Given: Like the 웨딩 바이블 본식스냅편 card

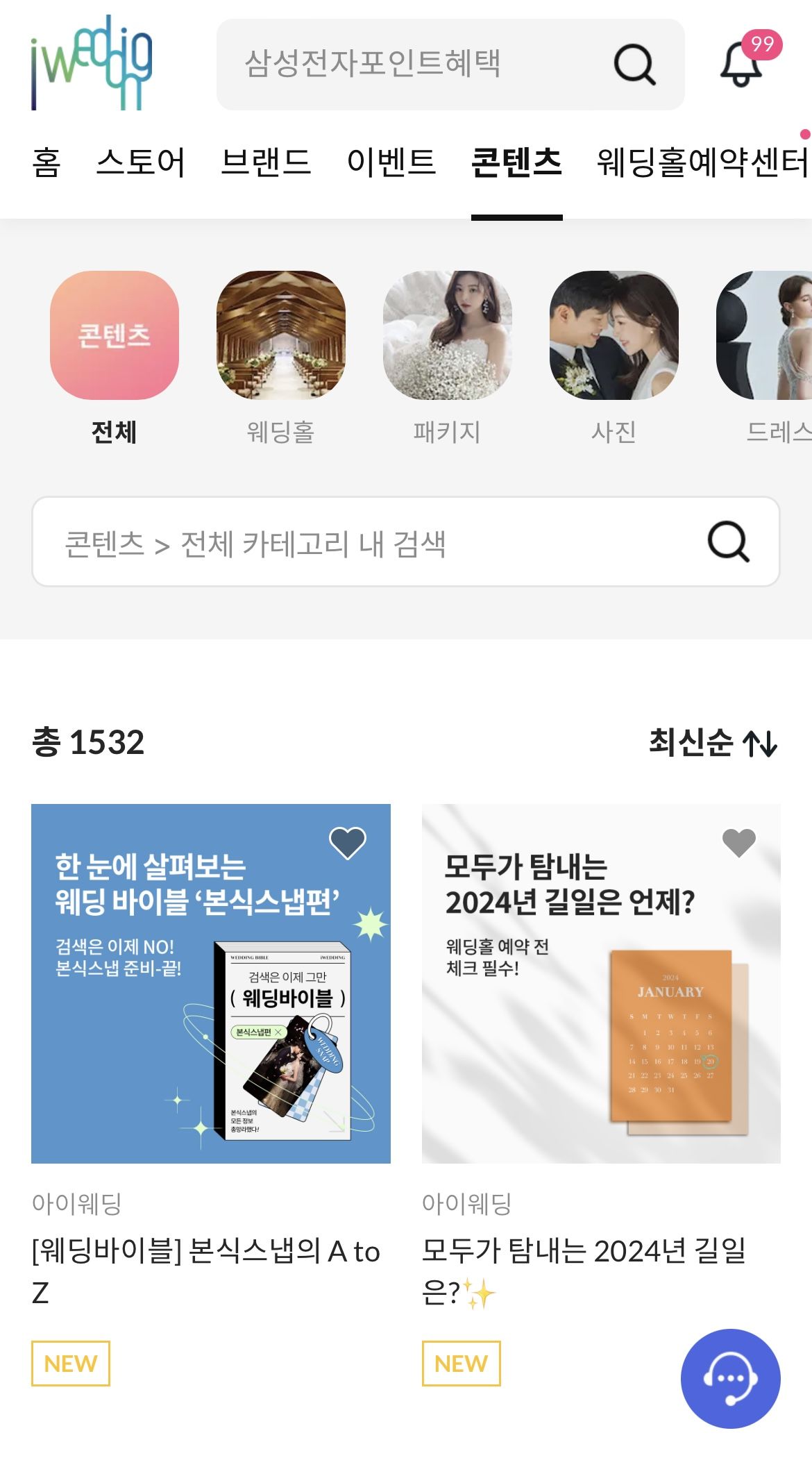Looking at the screenshot, I should pyautogui.click(x=348, y=843).
